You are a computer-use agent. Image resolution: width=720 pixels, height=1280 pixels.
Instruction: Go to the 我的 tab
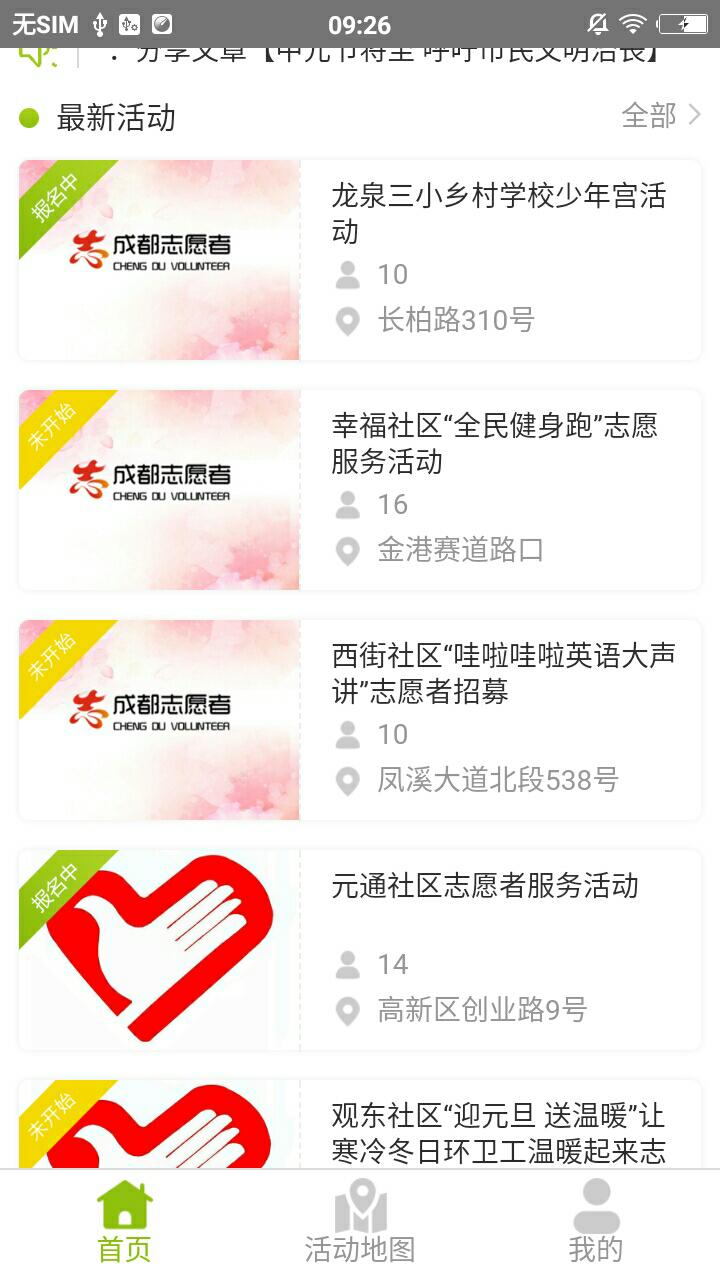point(596,1222)
